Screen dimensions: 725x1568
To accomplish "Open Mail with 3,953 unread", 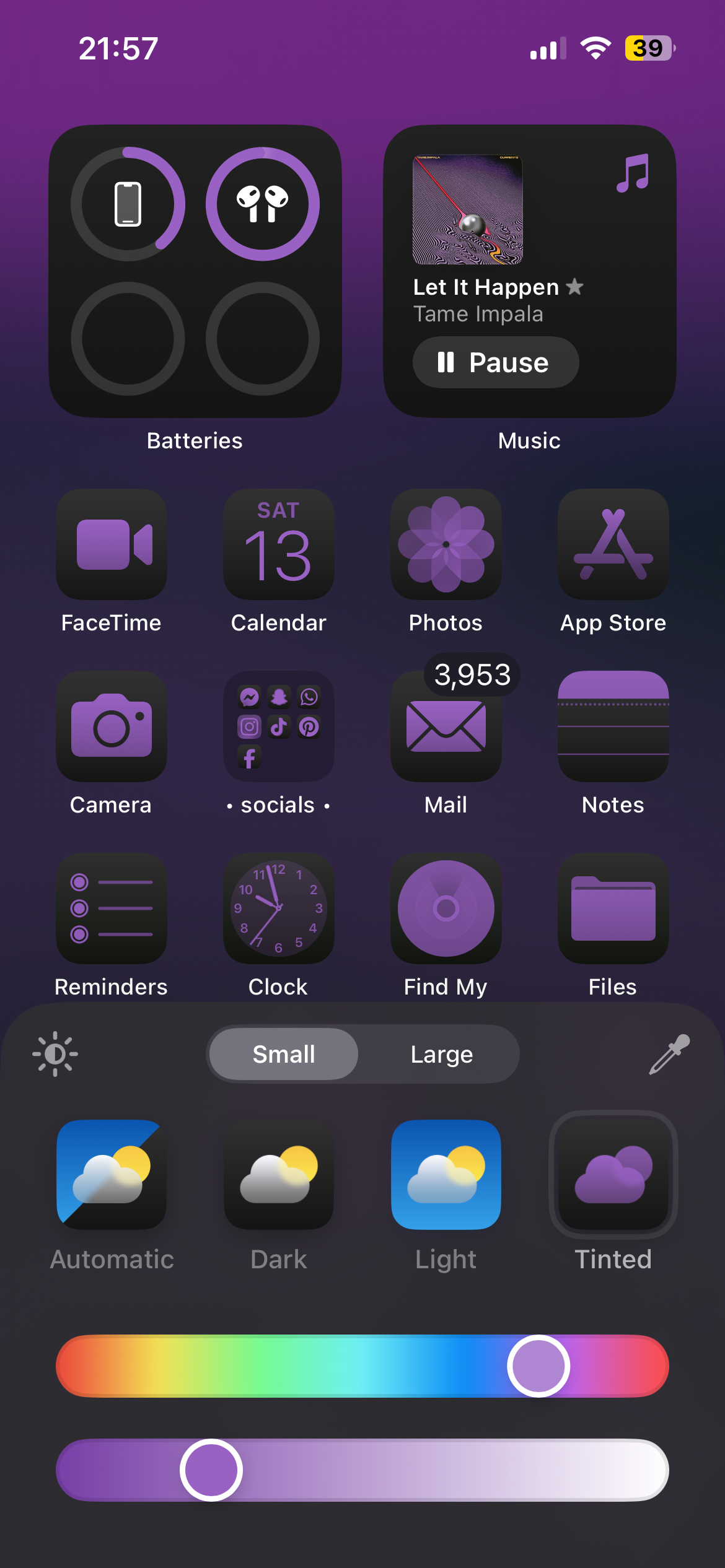I will tap(446, 726).
